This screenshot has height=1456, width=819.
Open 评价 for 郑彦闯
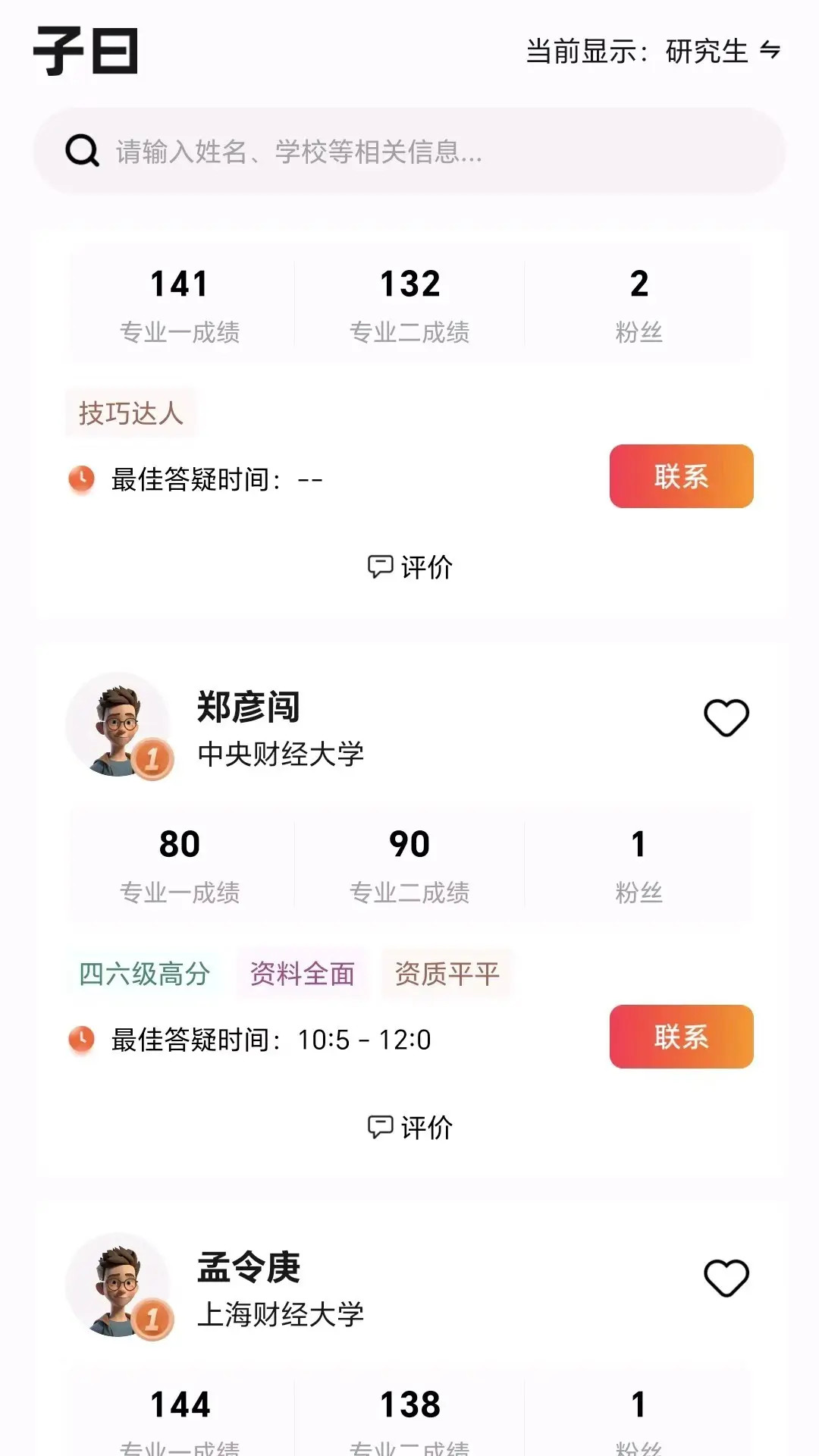click(409, 1127)
